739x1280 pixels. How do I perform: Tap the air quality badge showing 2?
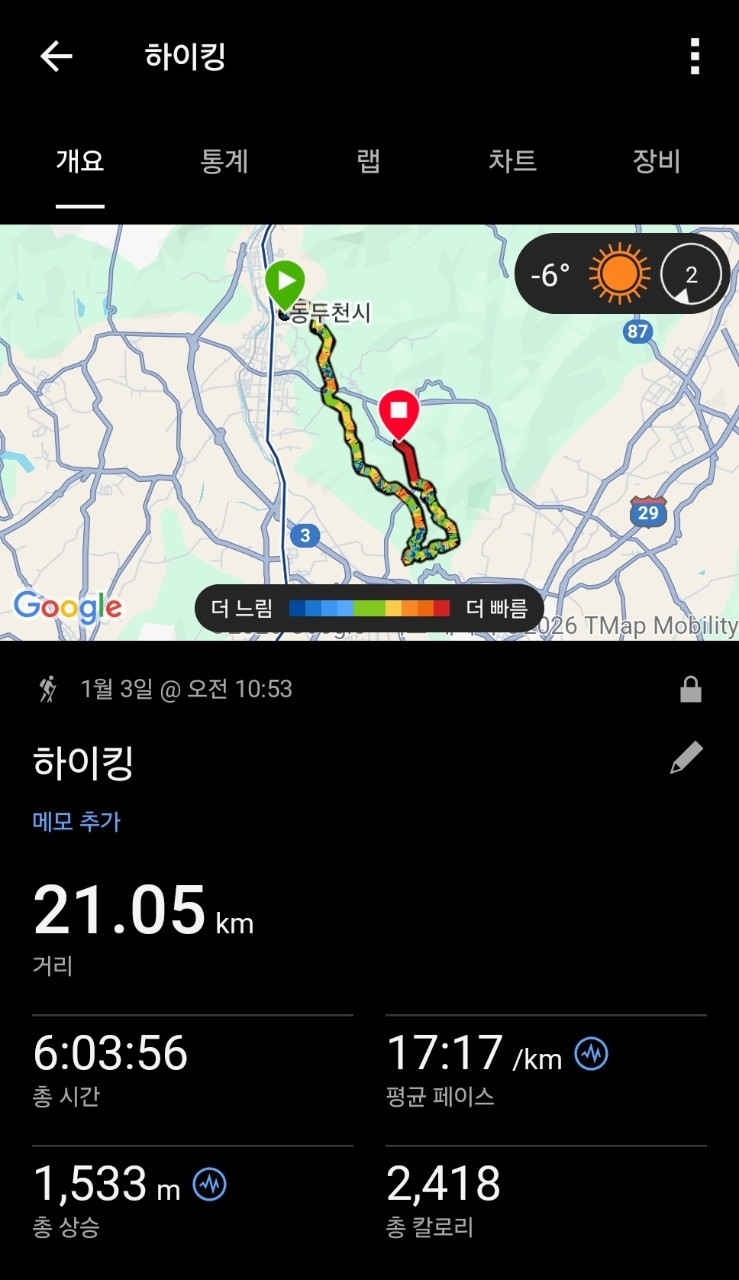[689, 272]
